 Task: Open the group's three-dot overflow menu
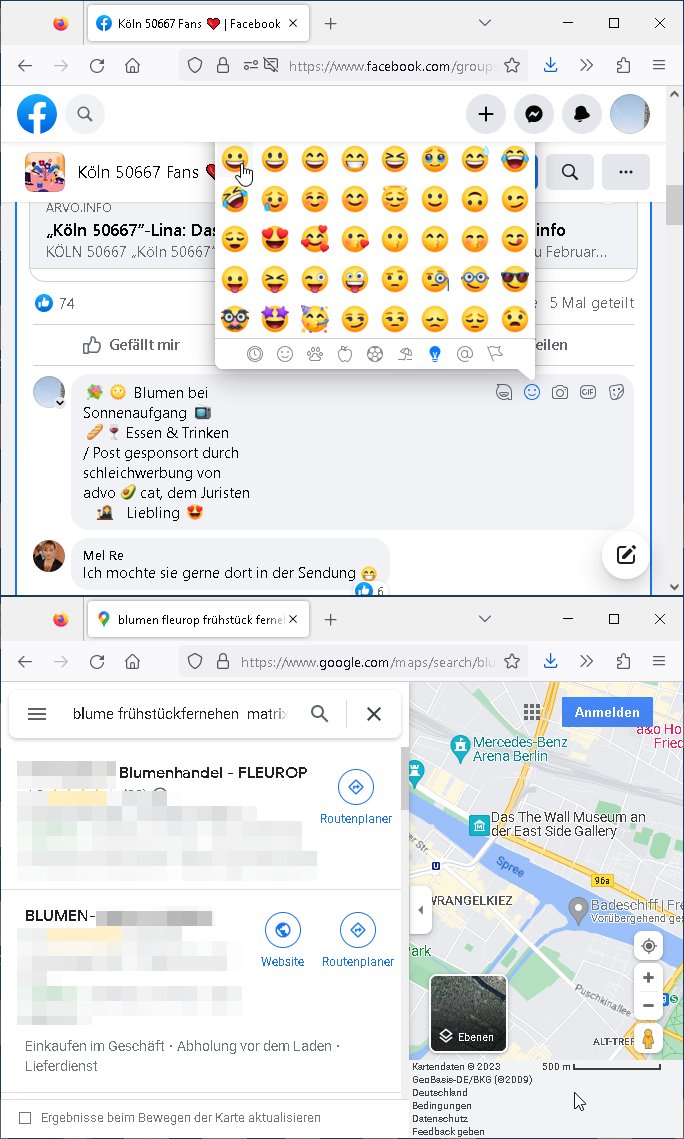[626, 172]
